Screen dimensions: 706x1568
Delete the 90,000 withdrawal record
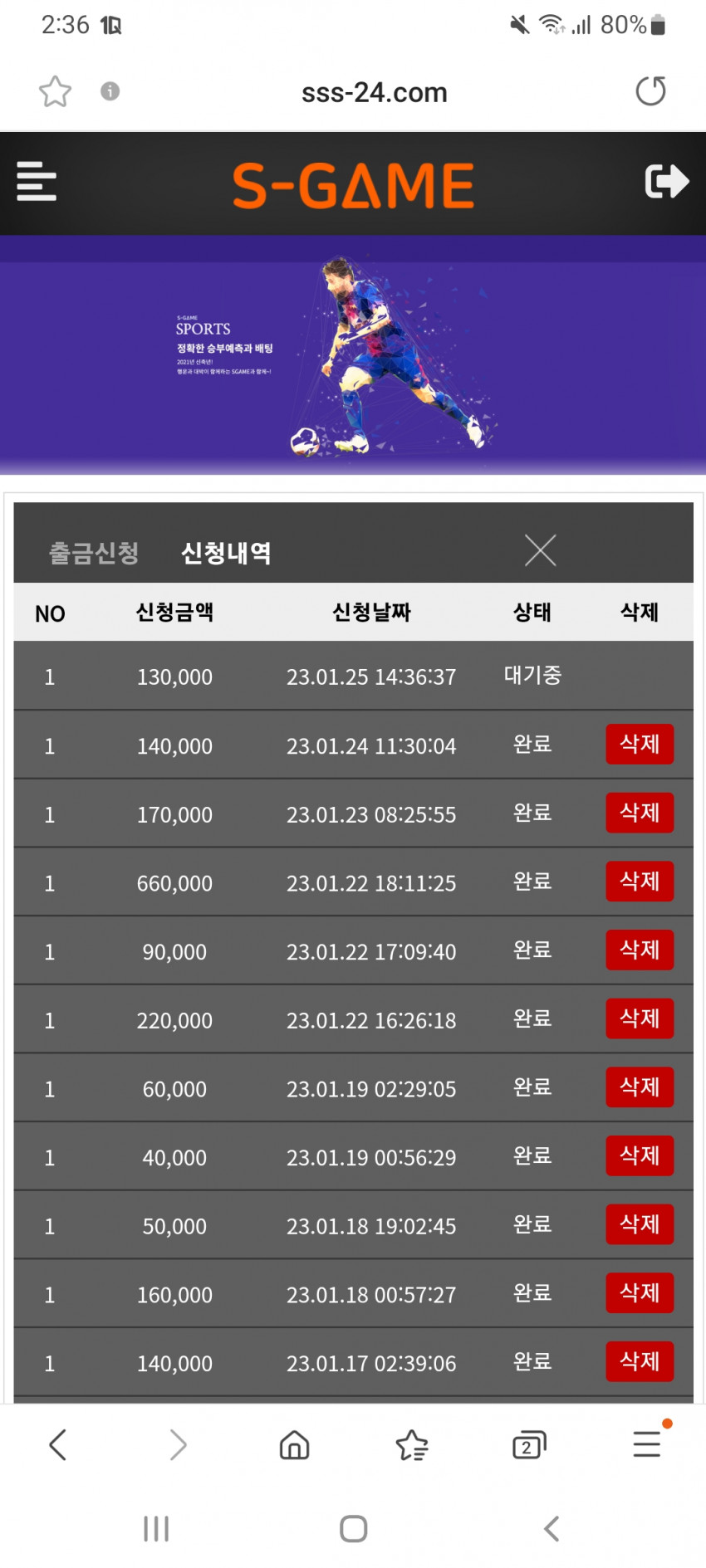[x=639, y=950]
